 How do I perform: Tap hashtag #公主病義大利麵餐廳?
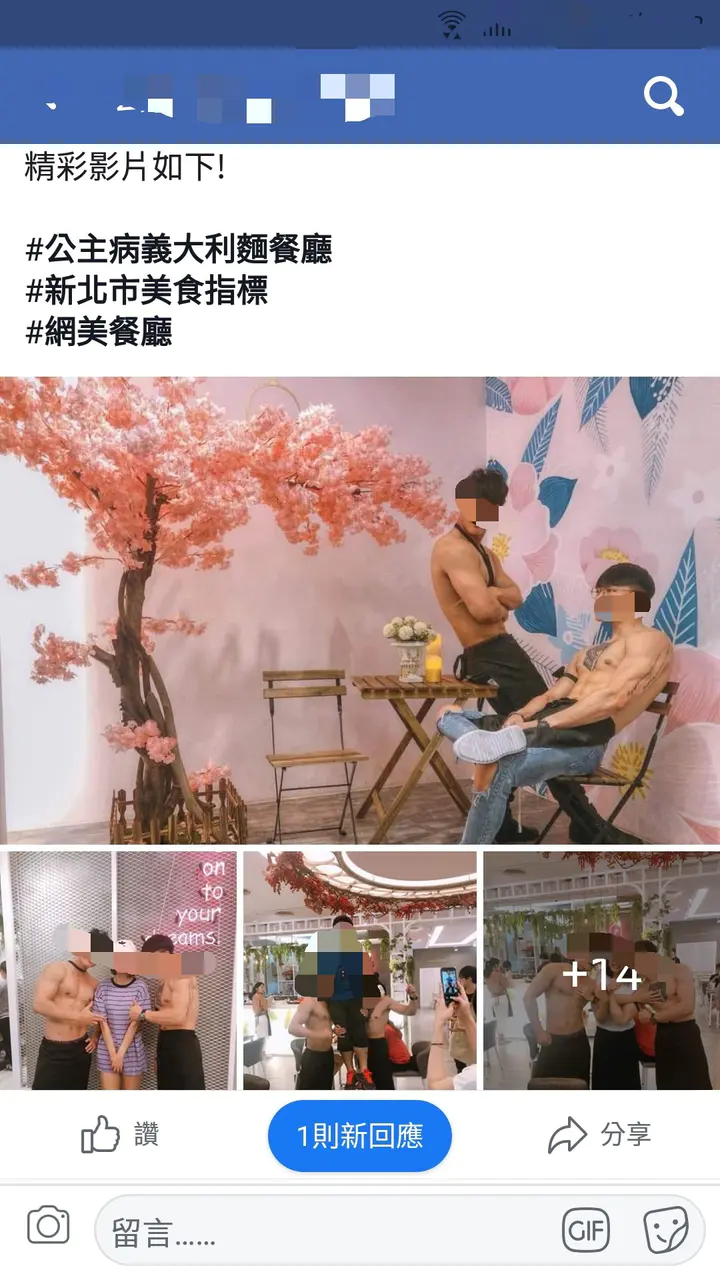[x=178, y=249]
